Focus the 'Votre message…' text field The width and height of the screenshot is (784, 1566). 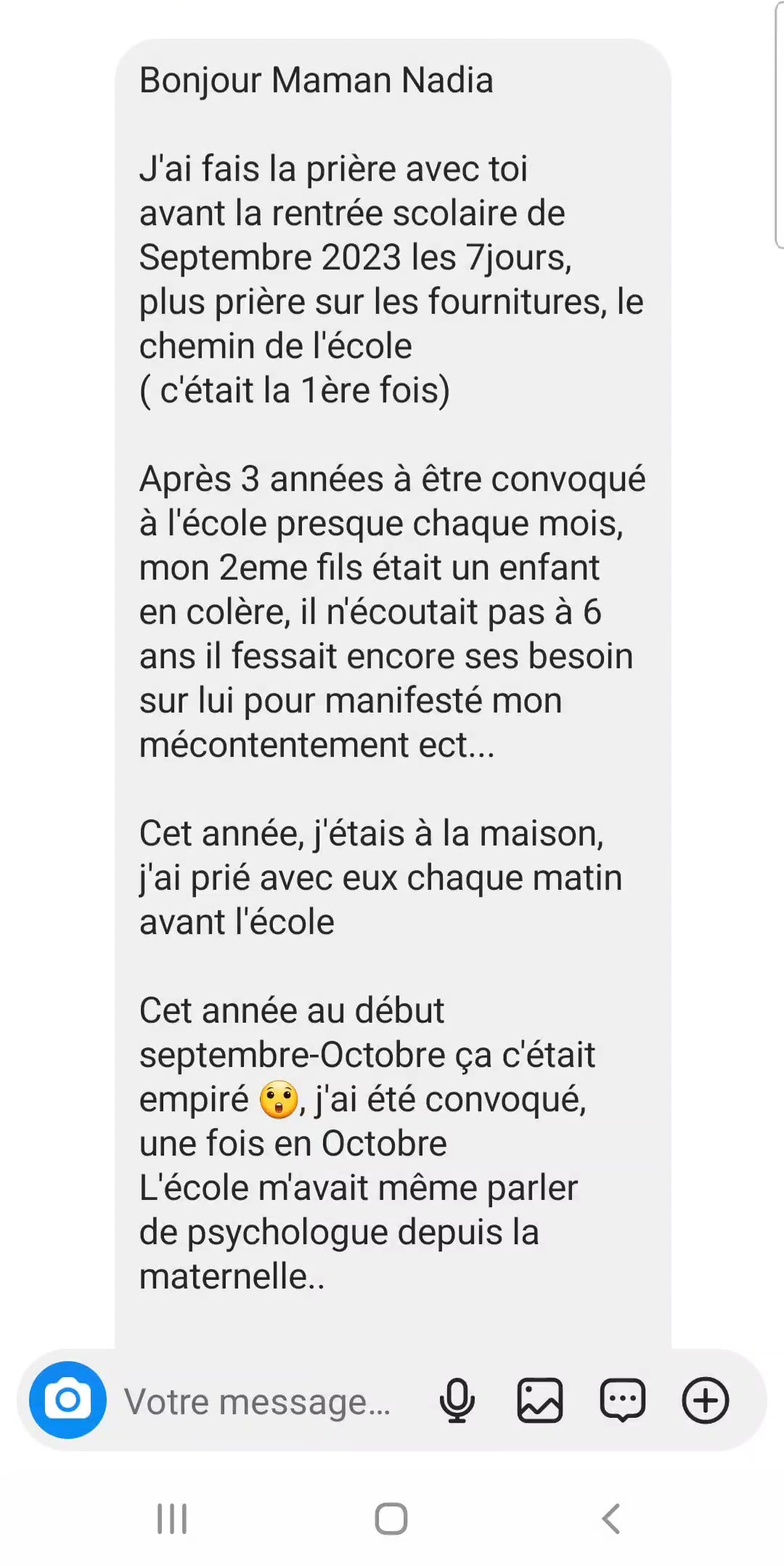click(258, 1401)
